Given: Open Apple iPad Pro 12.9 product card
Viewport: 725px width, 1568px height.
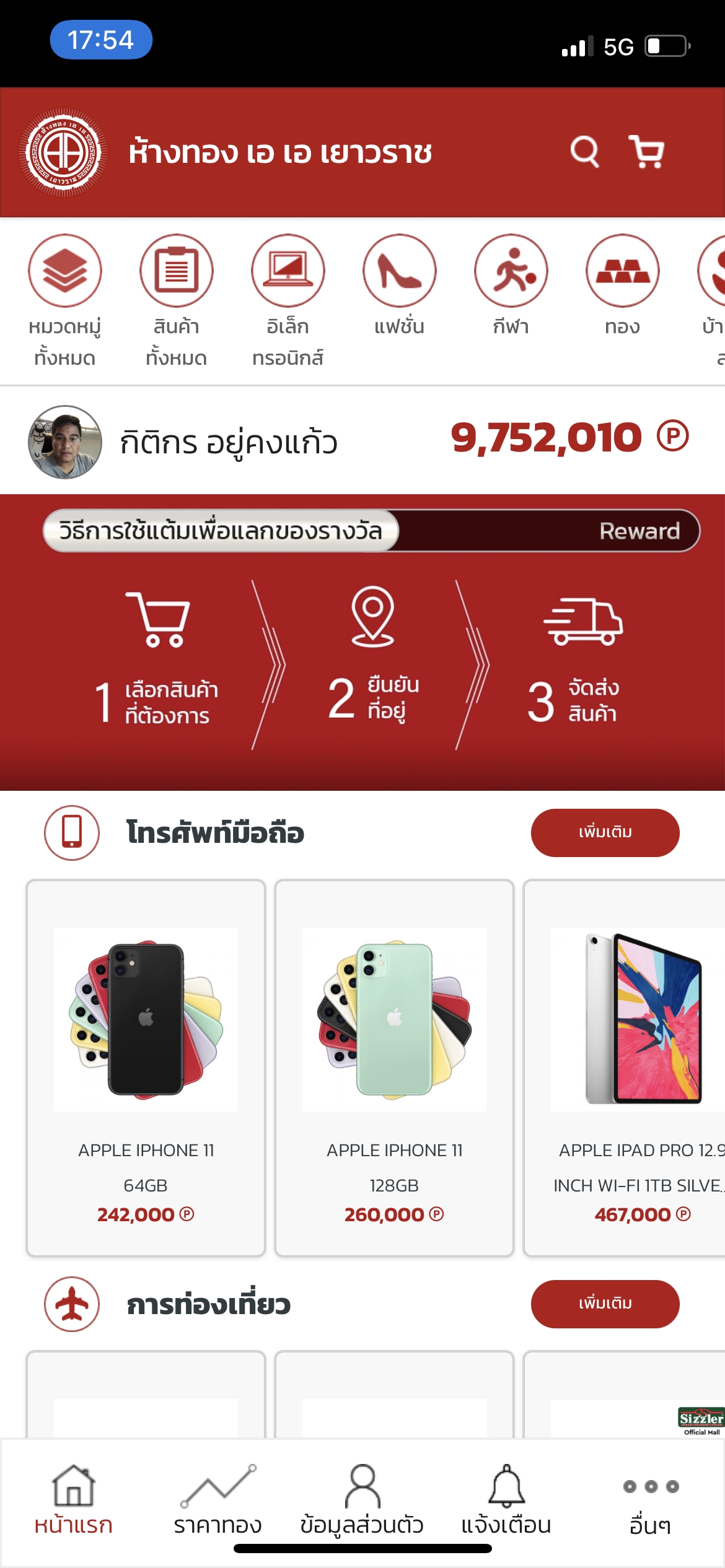Looking at the screenshot, I should [x=626, y=1068].
